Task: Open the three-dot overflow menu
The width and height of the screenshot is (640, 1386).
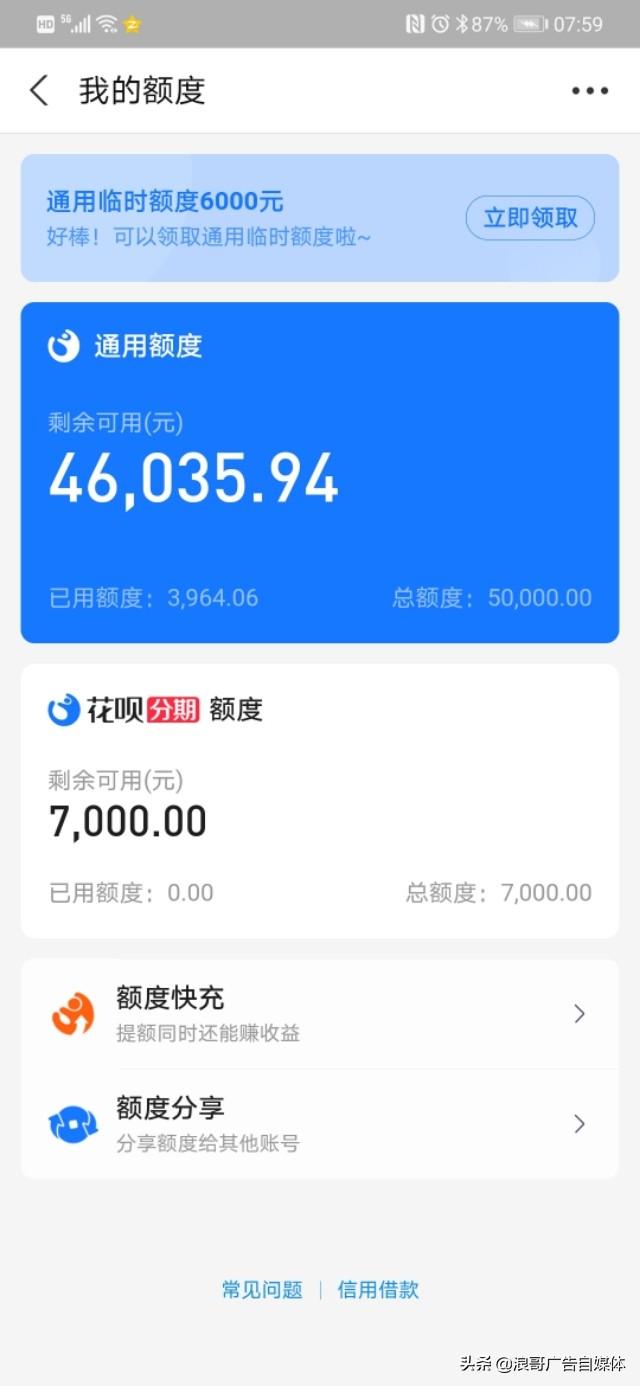Action: (590, 90)
